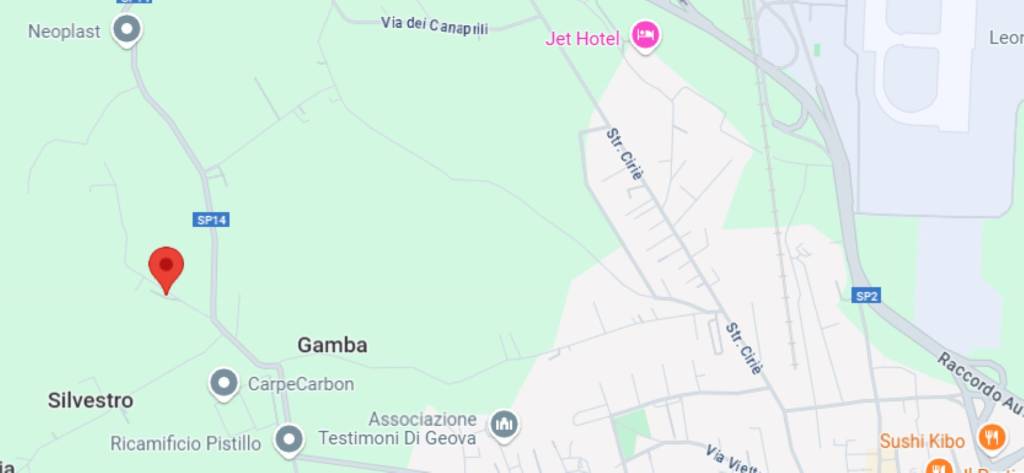1024x473 pixels.
Task: Select the Neoplast location pin
Action: (x=127, y=30)
